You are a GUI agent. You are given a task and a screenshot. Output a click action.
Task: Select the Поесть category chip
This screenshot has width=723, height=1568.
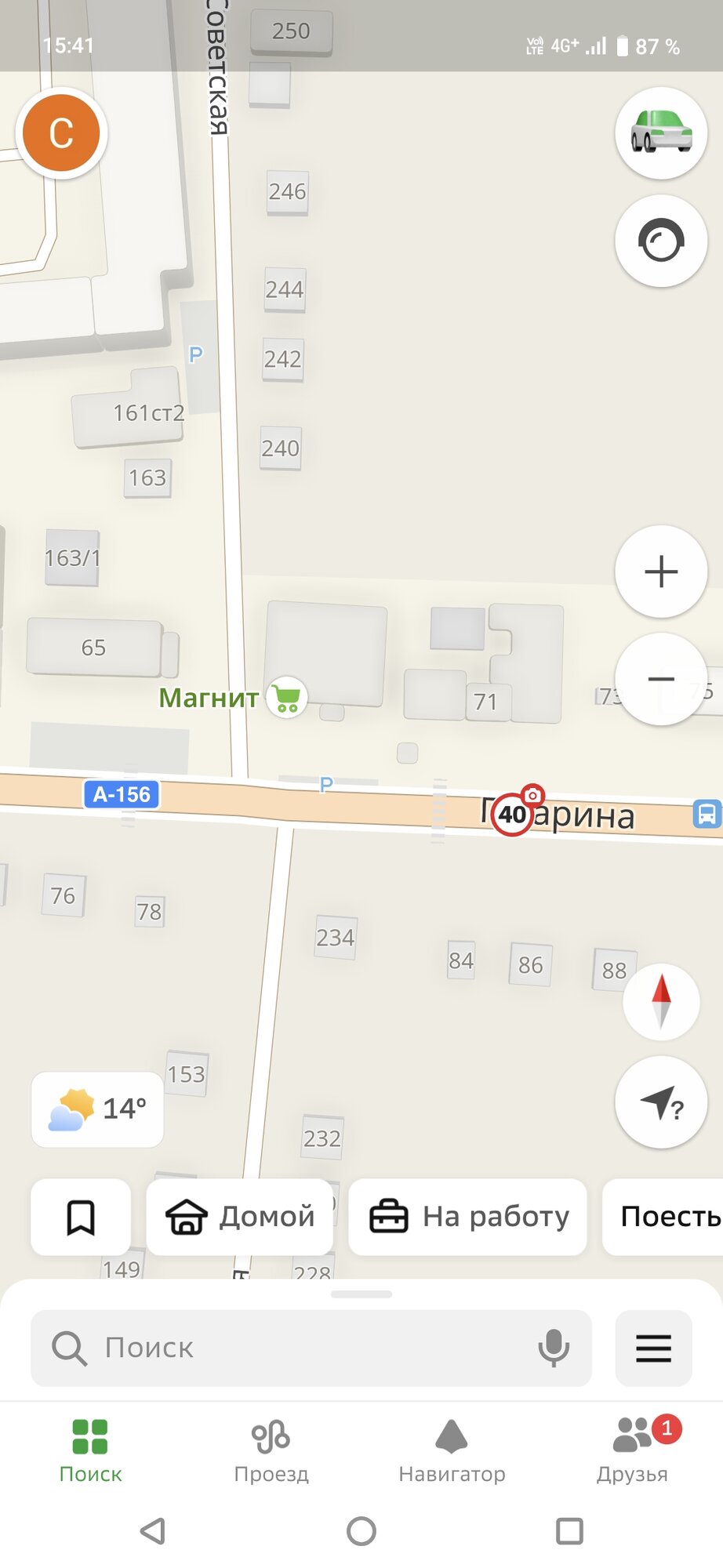(667, 1217)
